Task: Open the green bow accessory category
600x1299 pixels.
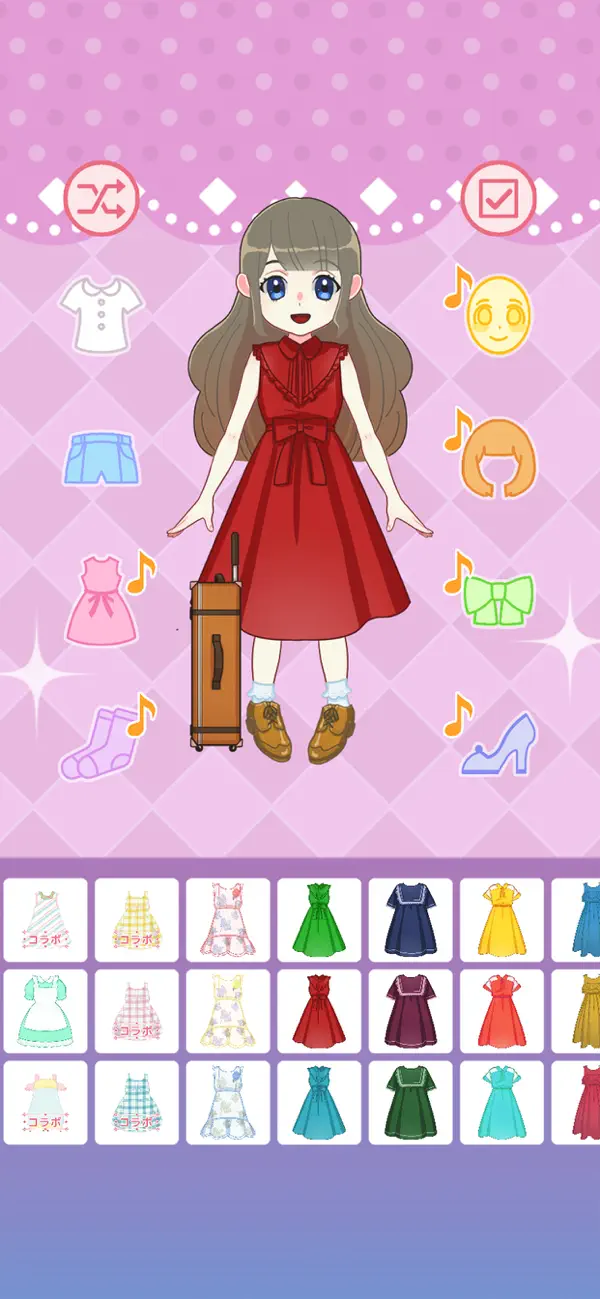Action: click(x=498, y=600)
